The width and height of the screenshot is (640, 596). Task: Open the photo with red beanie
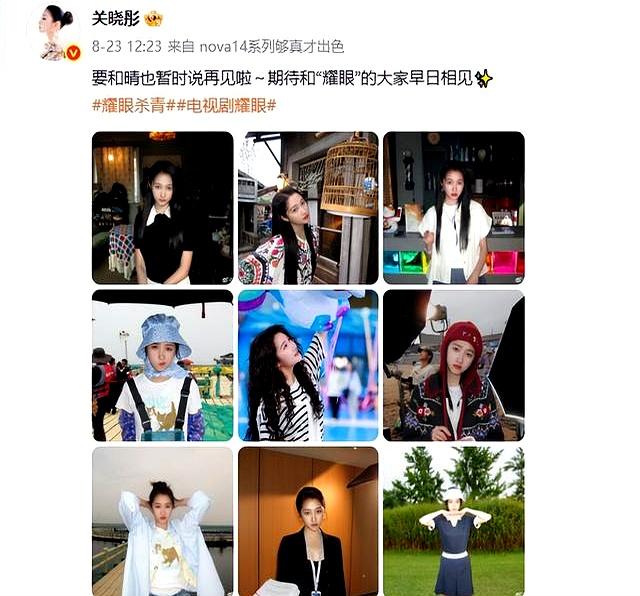pos(454,365)
